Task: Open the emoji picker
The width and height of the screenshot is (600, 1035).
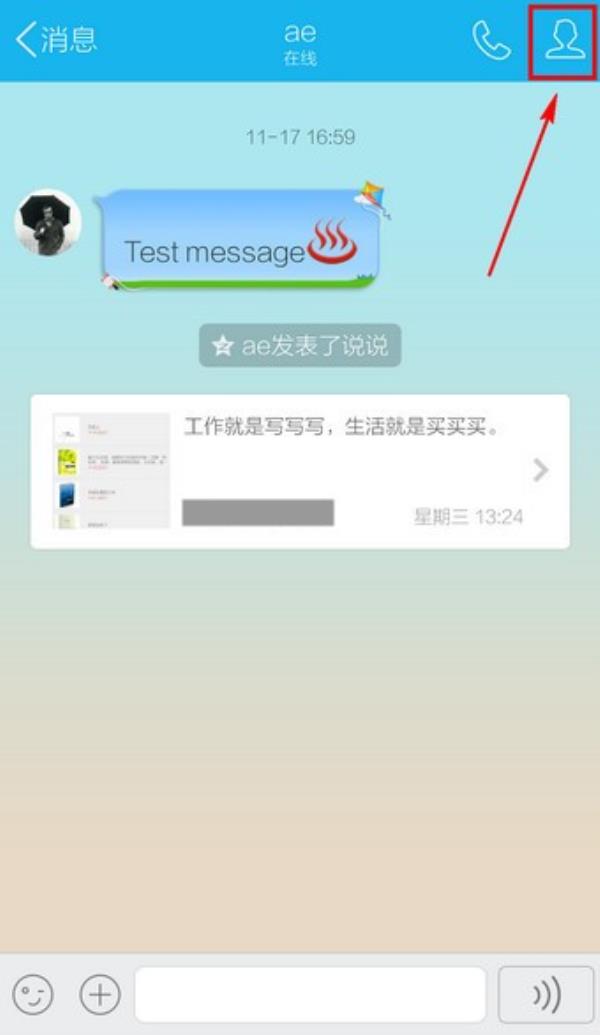Action: [x=32, y=994]
